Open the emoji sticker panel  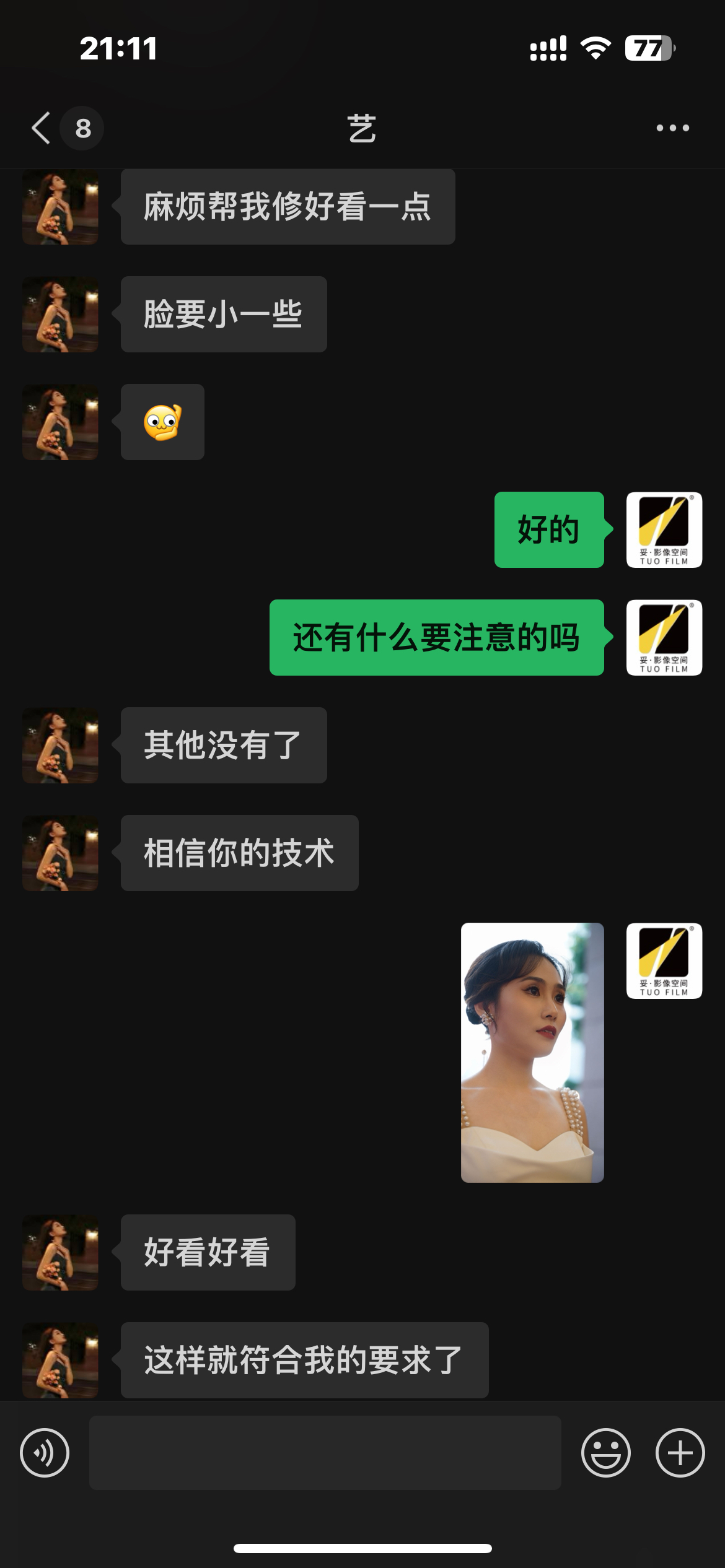605,1453
